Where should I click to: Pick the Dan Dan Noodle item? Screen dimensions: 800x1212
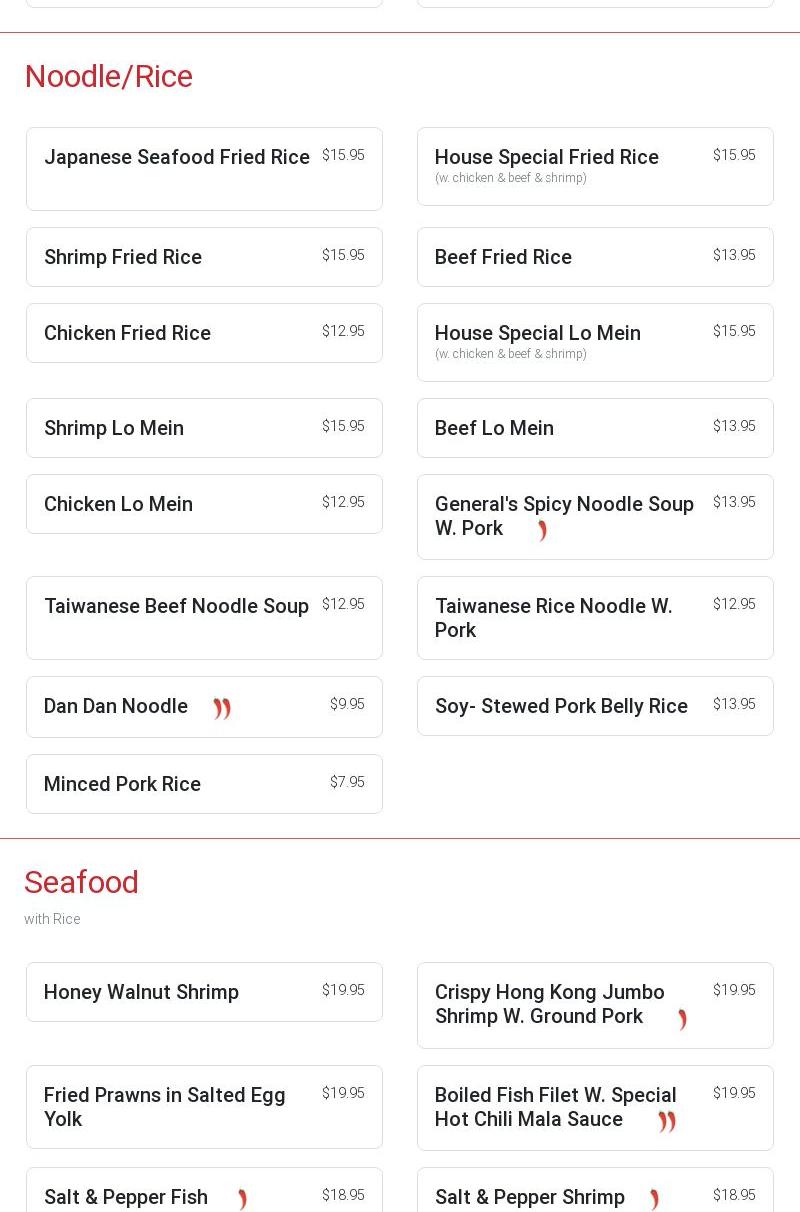coord(204,706)
